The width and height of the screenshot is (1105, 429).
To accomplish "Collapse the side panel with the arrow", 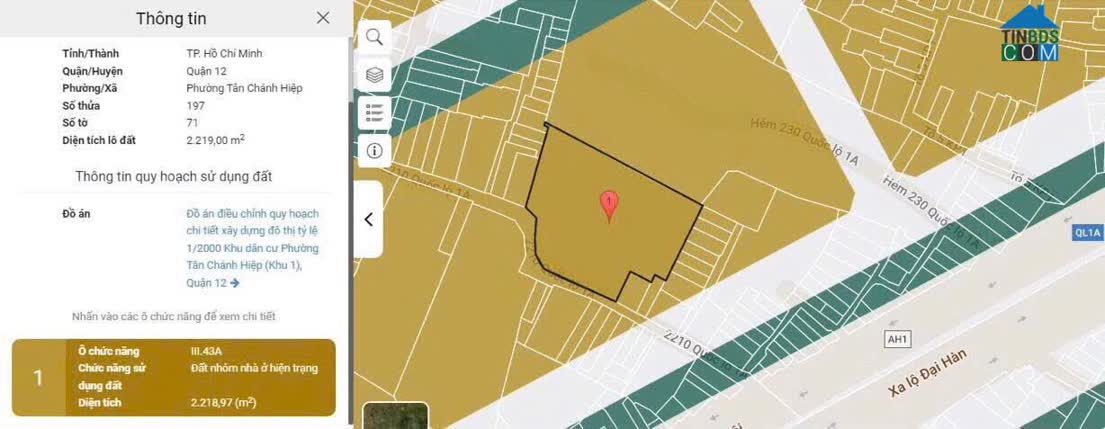I will click(368, 219).
